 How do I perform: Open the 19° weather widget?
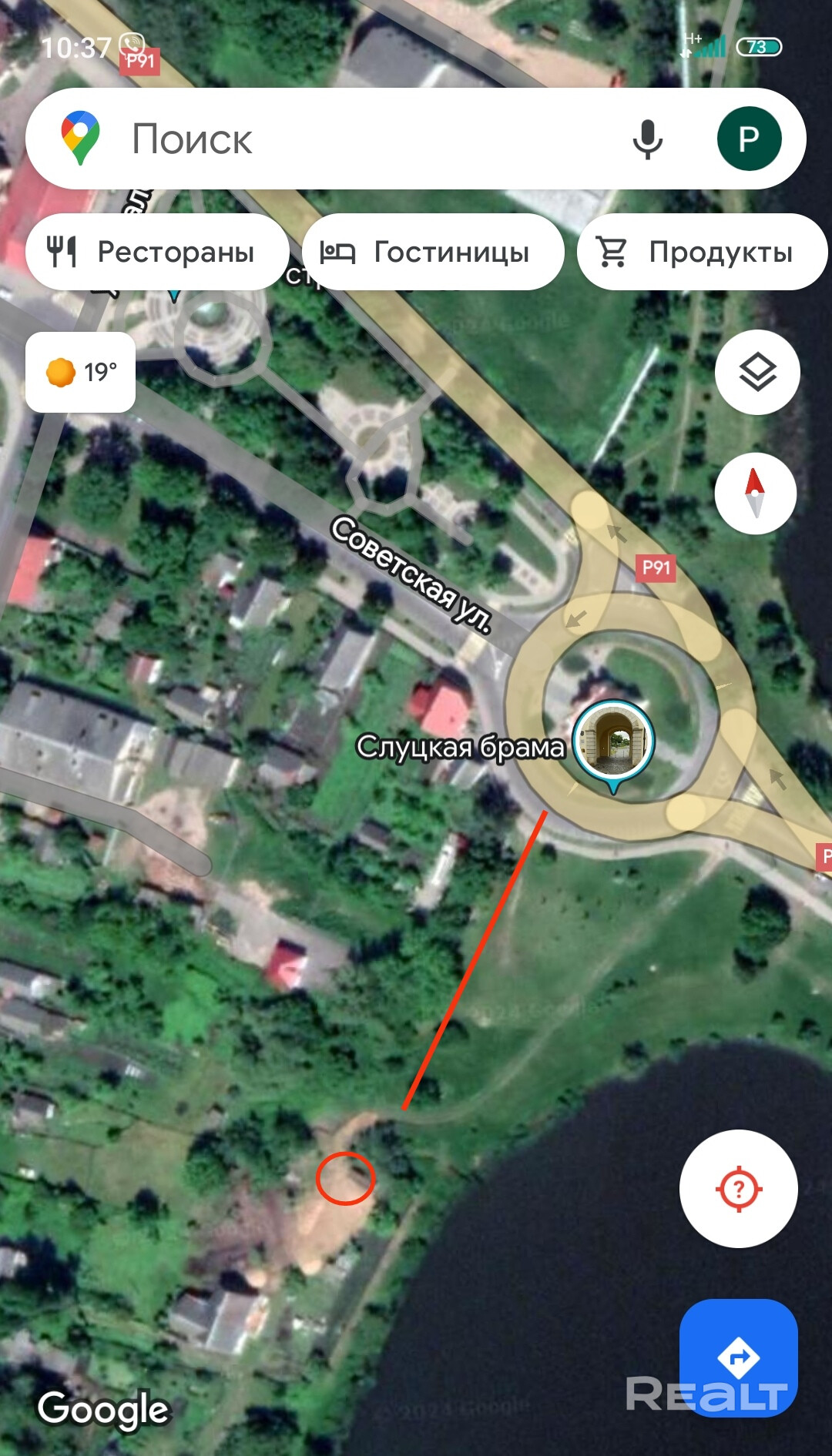81,373
